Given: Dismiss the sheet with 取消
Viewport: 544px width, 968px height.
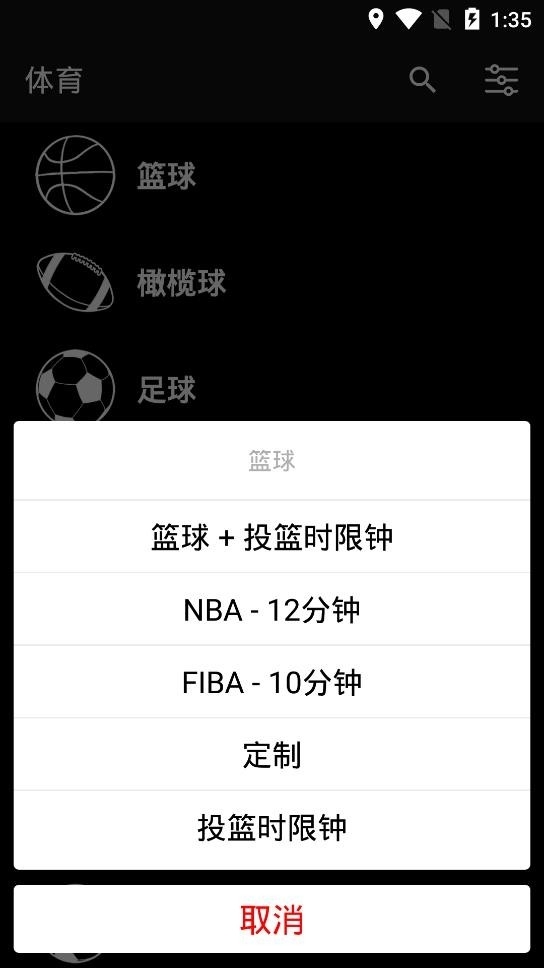Looking at the screenshot, I should coord(272,919).
